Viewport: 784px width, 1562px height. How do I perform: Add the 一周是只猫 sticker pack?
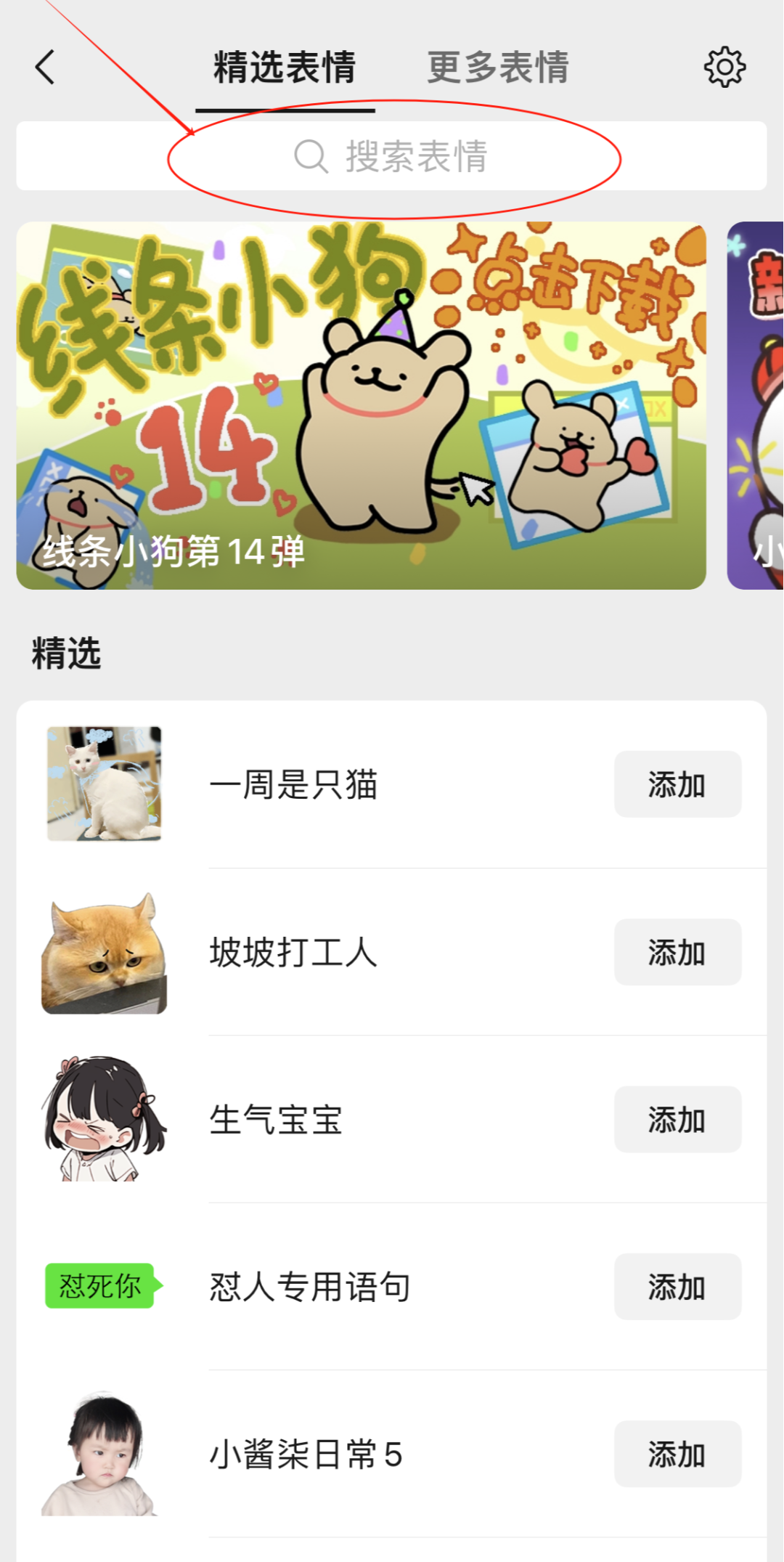coord(677,785)
